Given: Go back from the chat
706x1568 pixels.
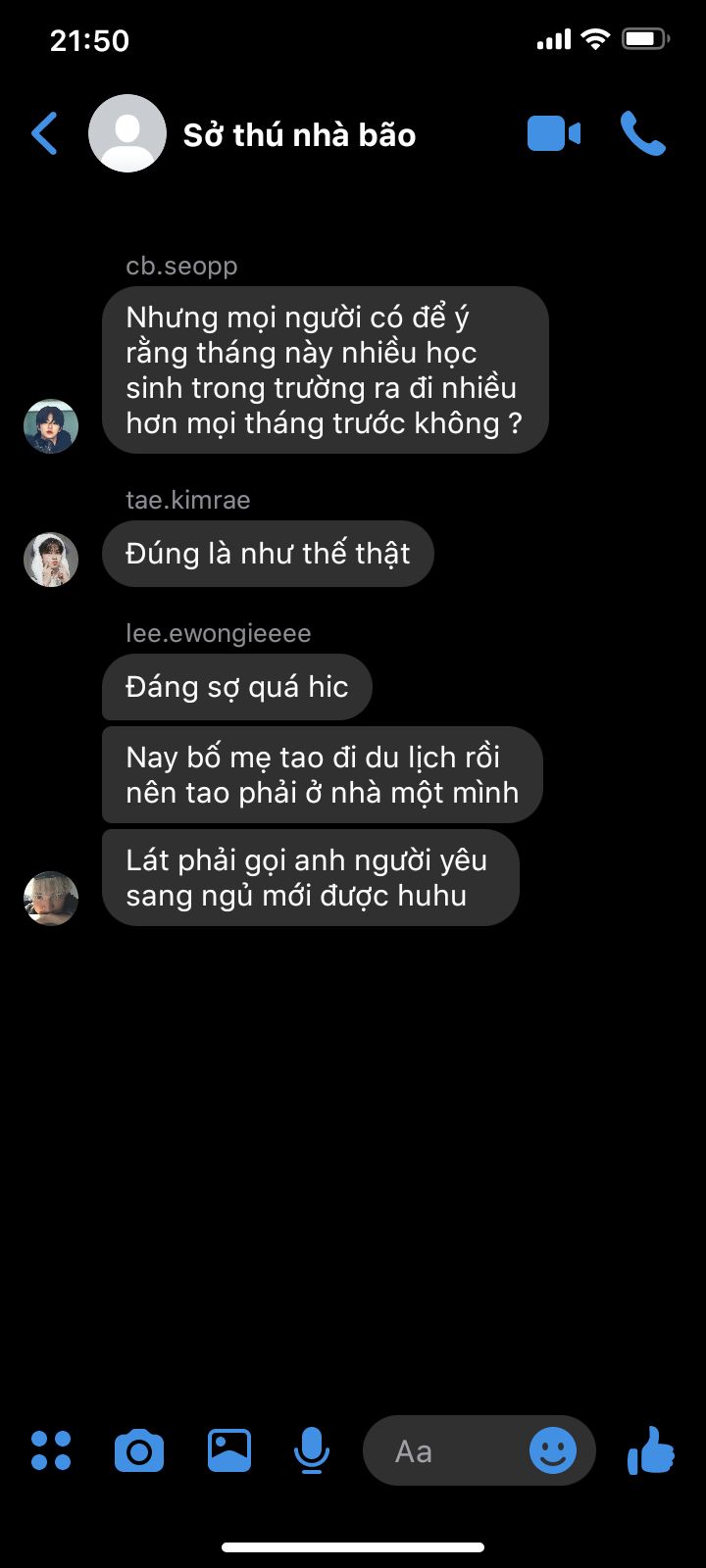Looking at the screenshot, I should [45, 133].
